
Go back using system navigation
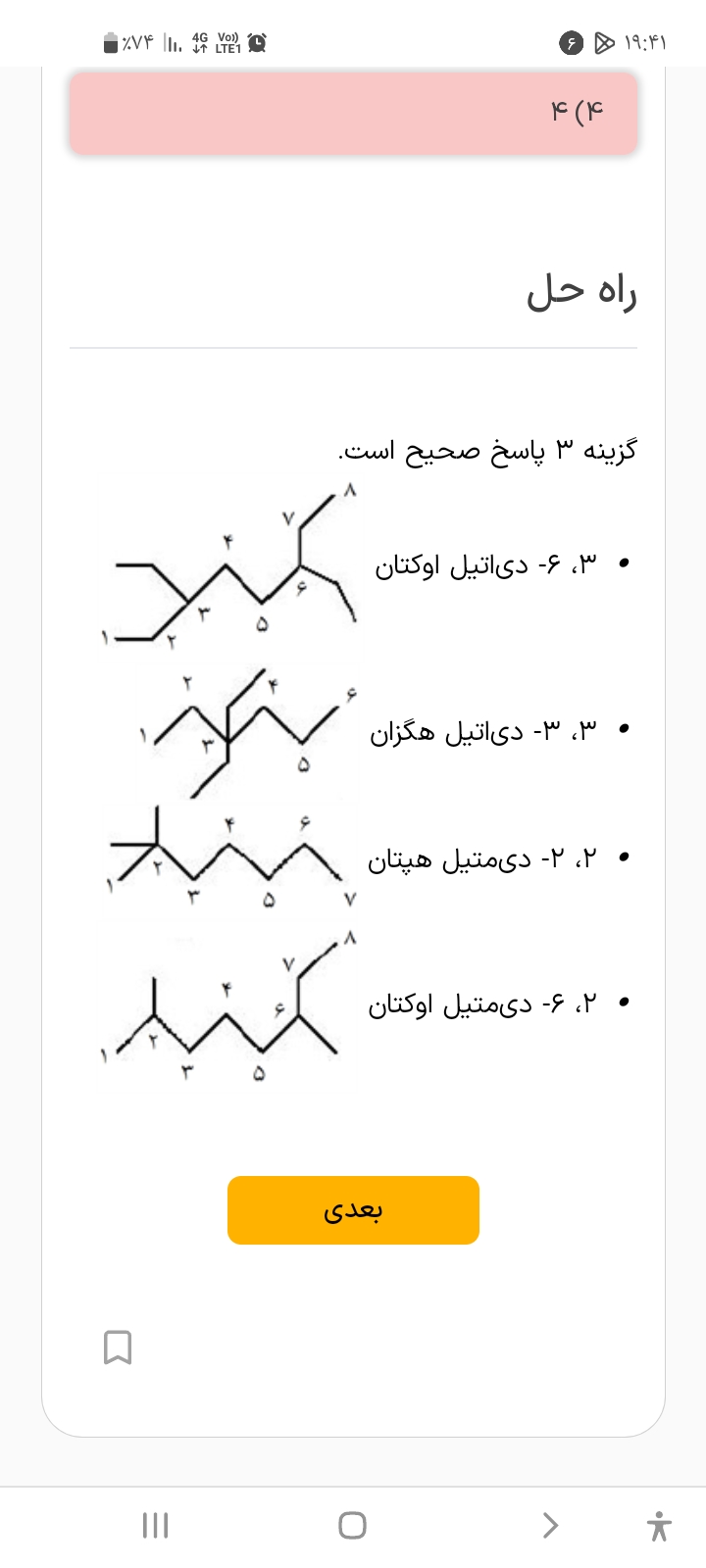550,1525
